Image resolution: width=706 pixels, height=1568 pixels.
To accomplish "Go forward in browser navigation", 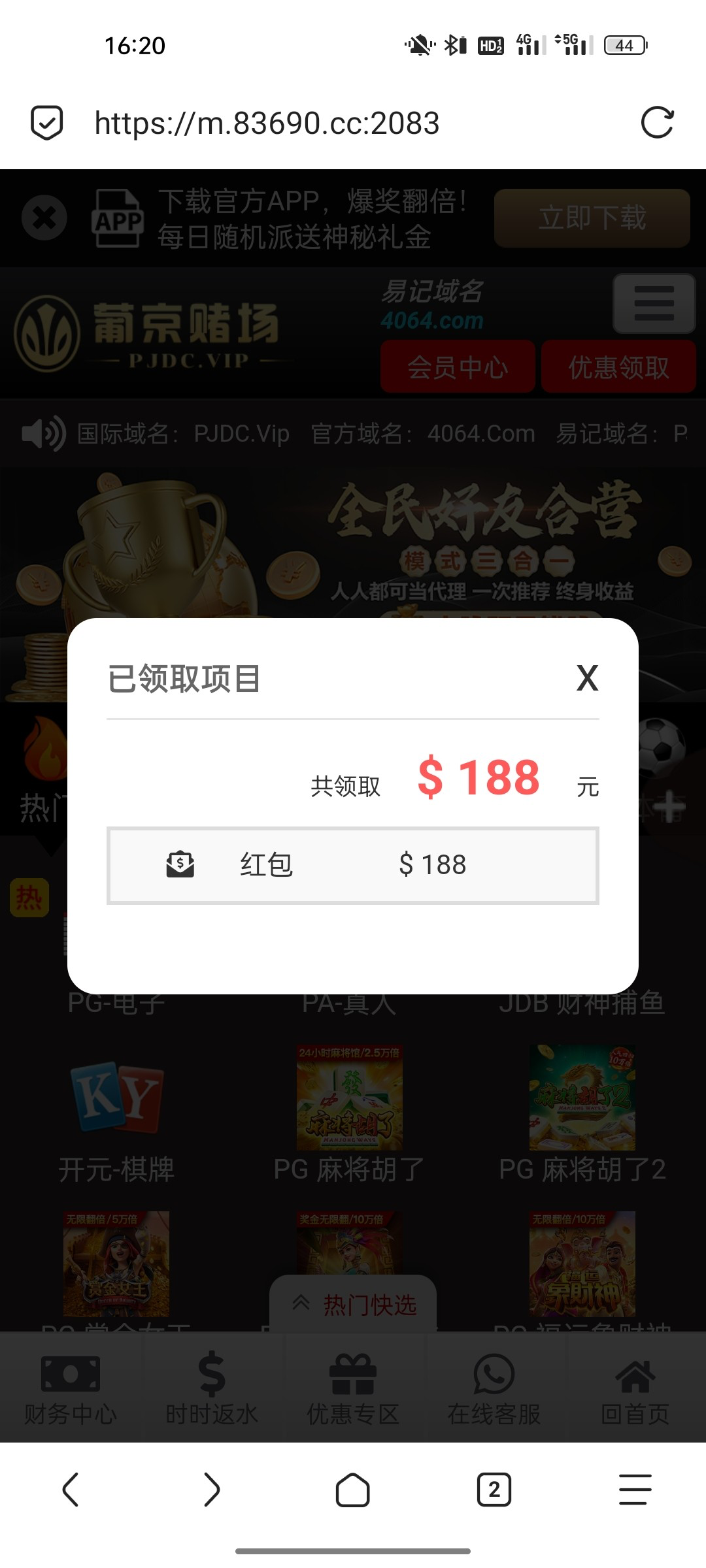I will 211,1490.
